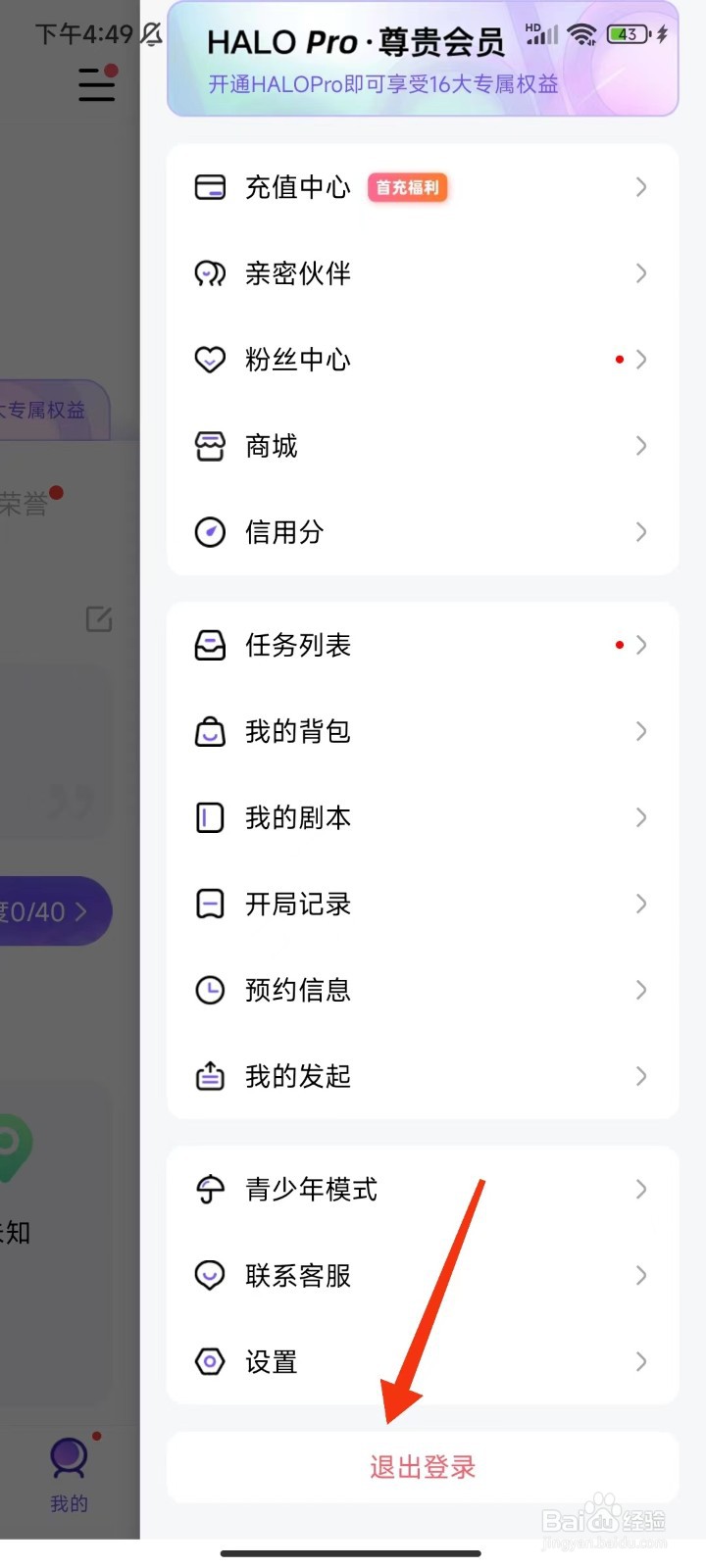The image size is (706, 1568).
Task: Open the 联系客服 customer service icon
Action: (210, 1275)
